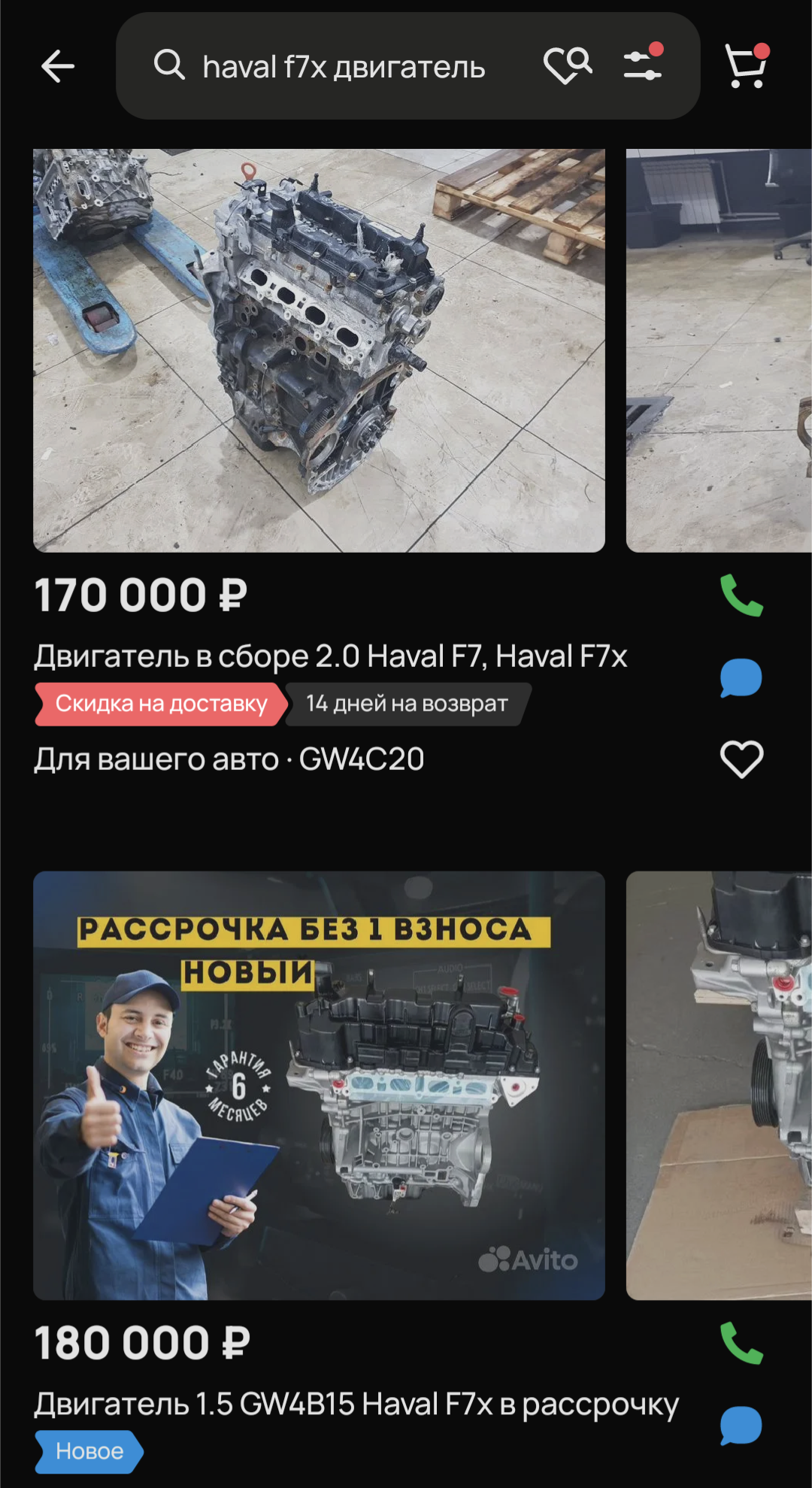
Task: View second photo of 170 000 ₽ listing
Action: (x=719, y=350)
